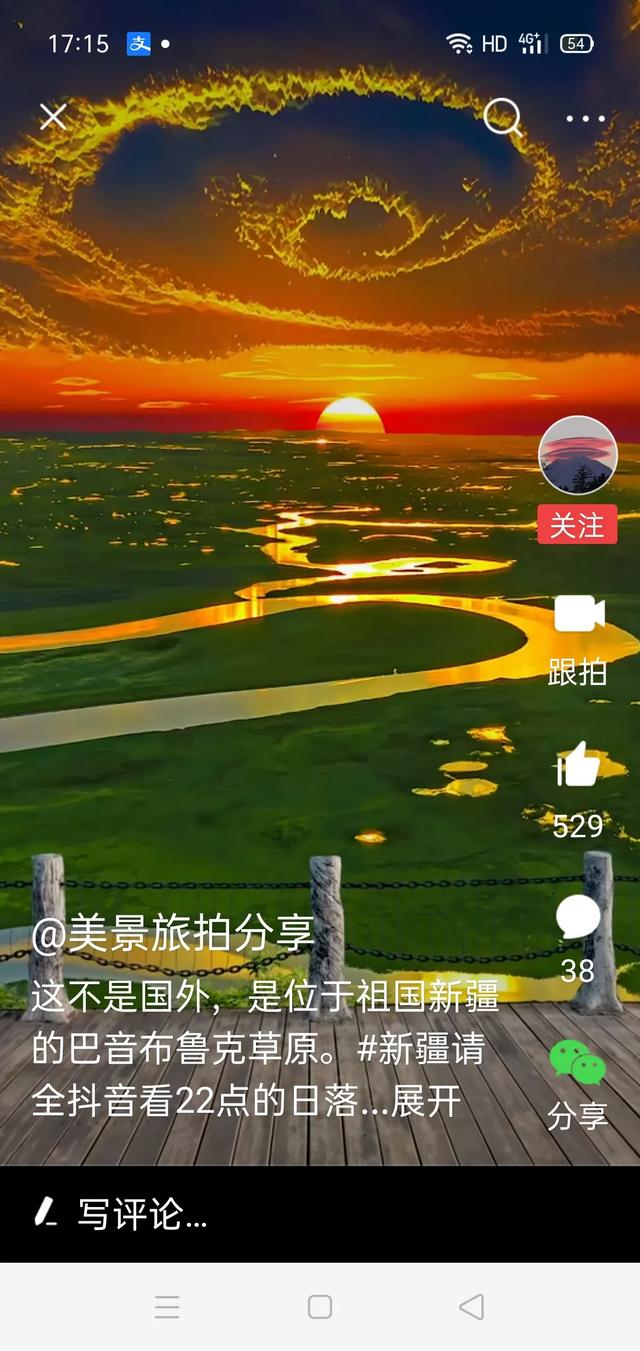Go back using the system back button
Viewport: 640px width, 1351px height.
471,1307
